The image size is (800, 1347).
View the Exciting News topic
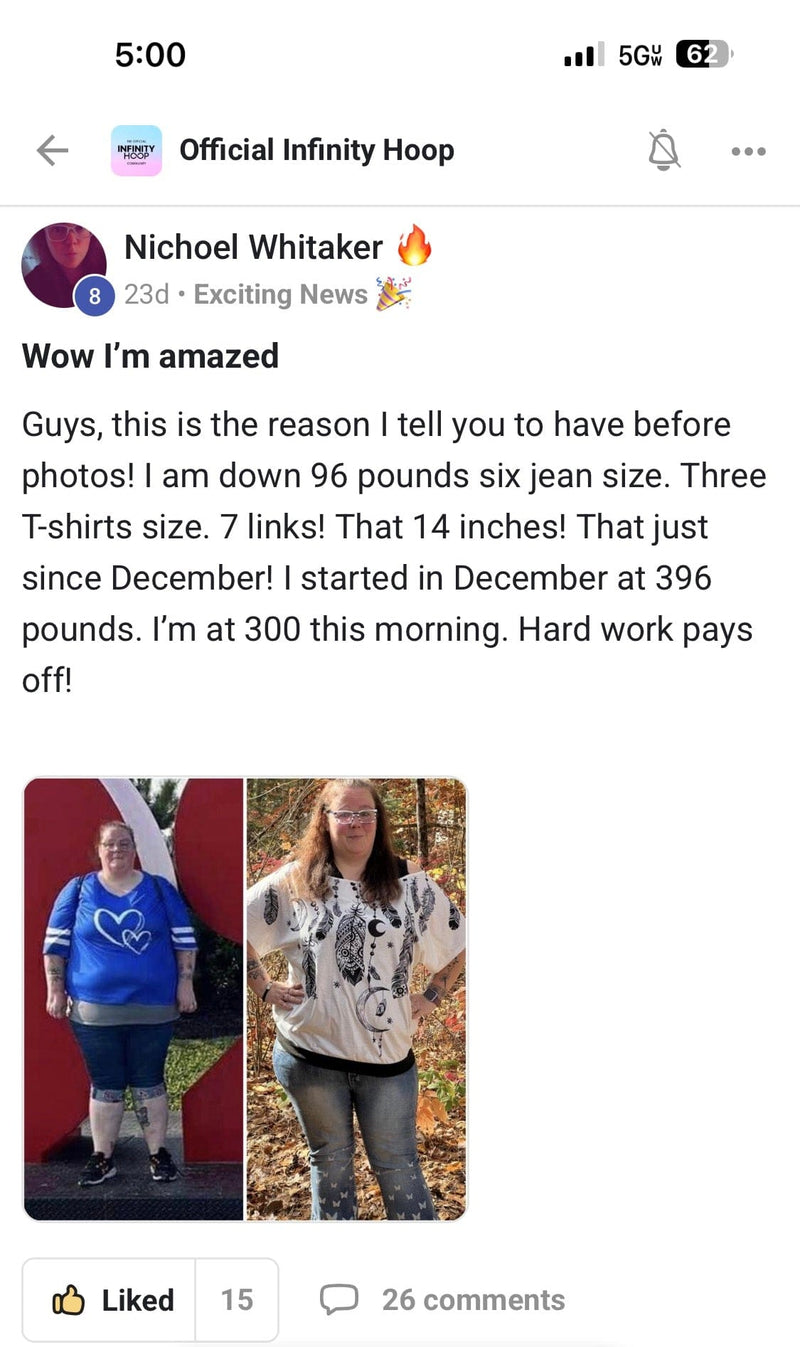click(x=281, y=295)
